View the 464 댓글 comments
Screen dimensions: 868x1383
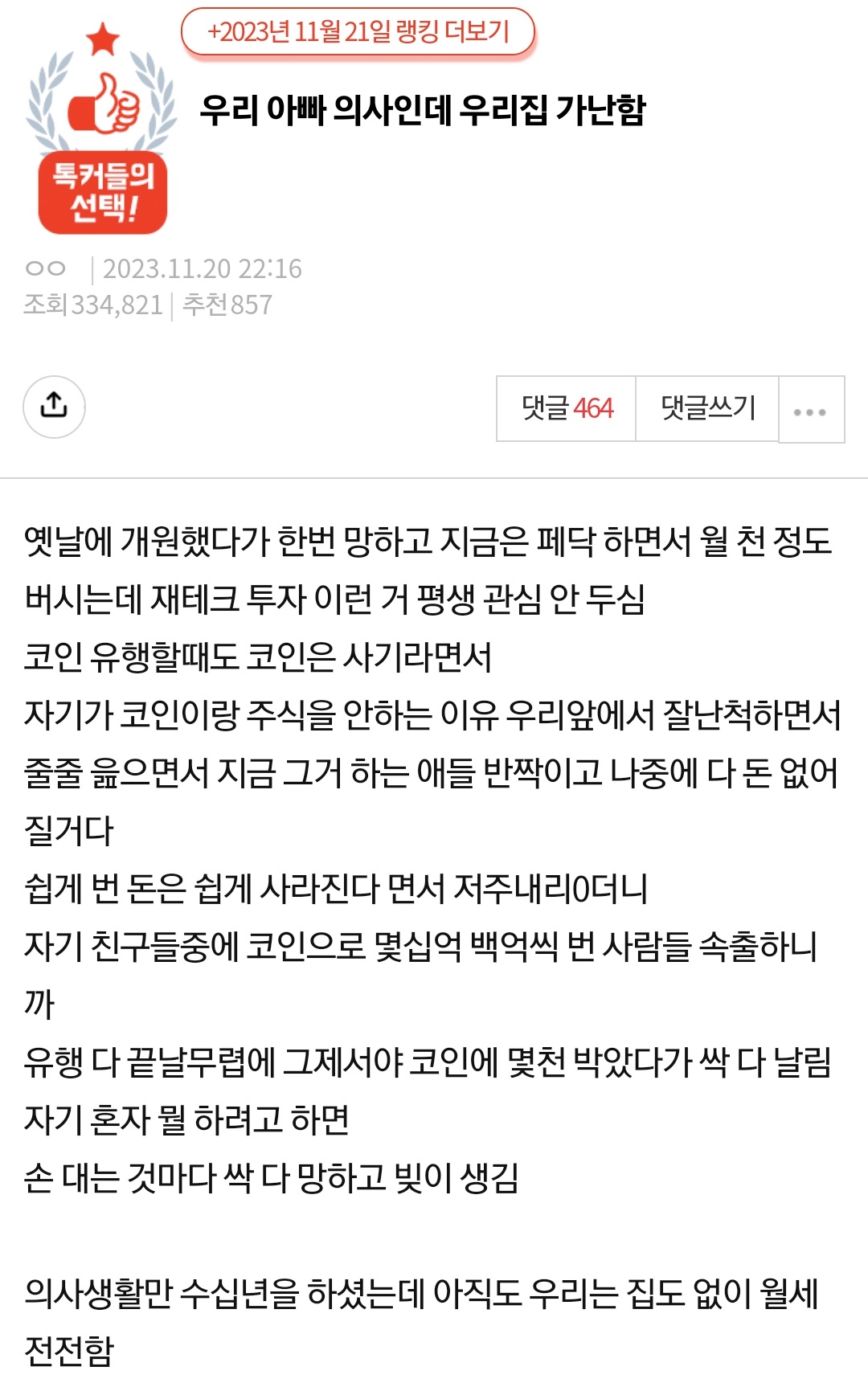pyautogui.click(x=566, y=408)
